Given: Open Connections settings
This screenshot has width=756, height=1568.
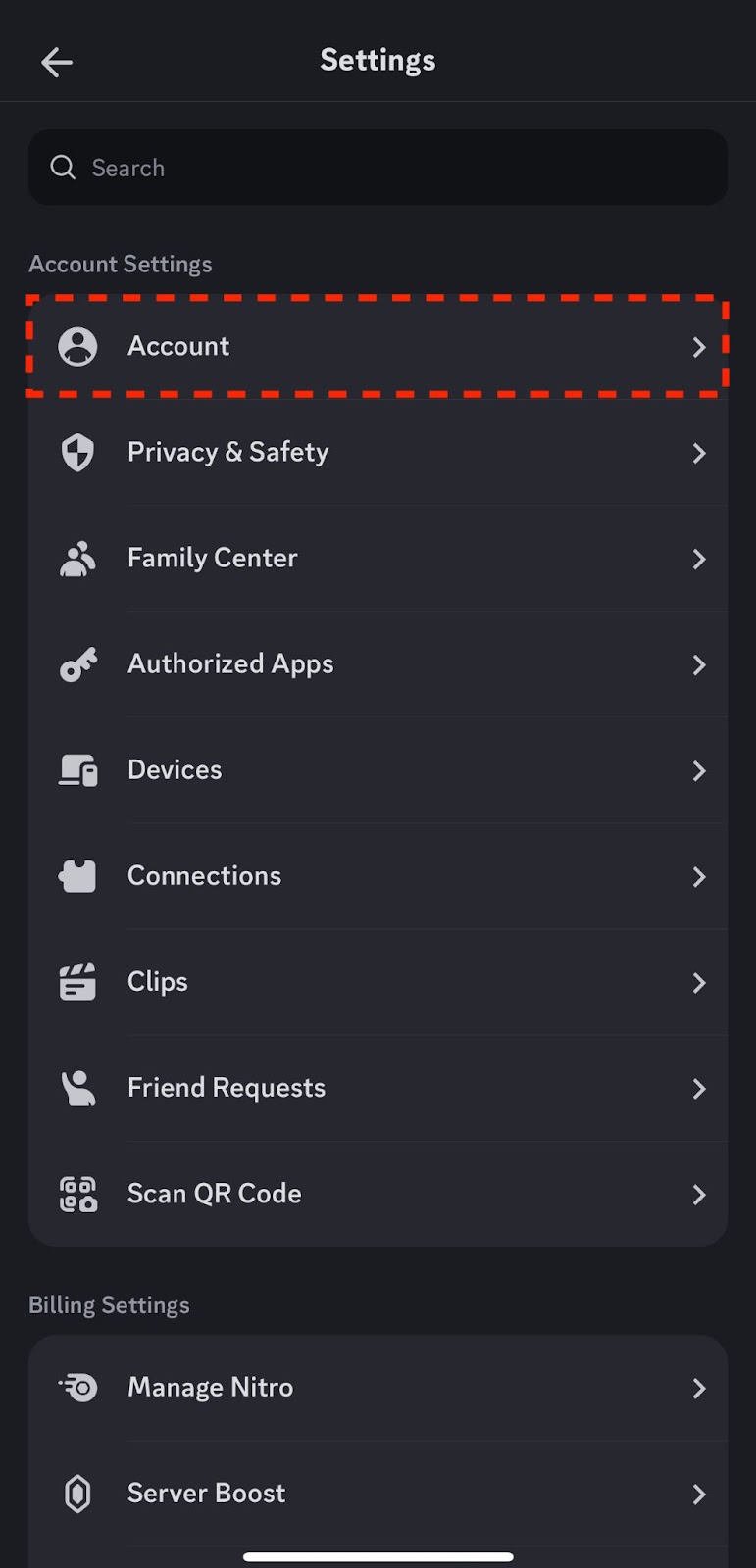Looking at the screenshot, I should point(378,875).
